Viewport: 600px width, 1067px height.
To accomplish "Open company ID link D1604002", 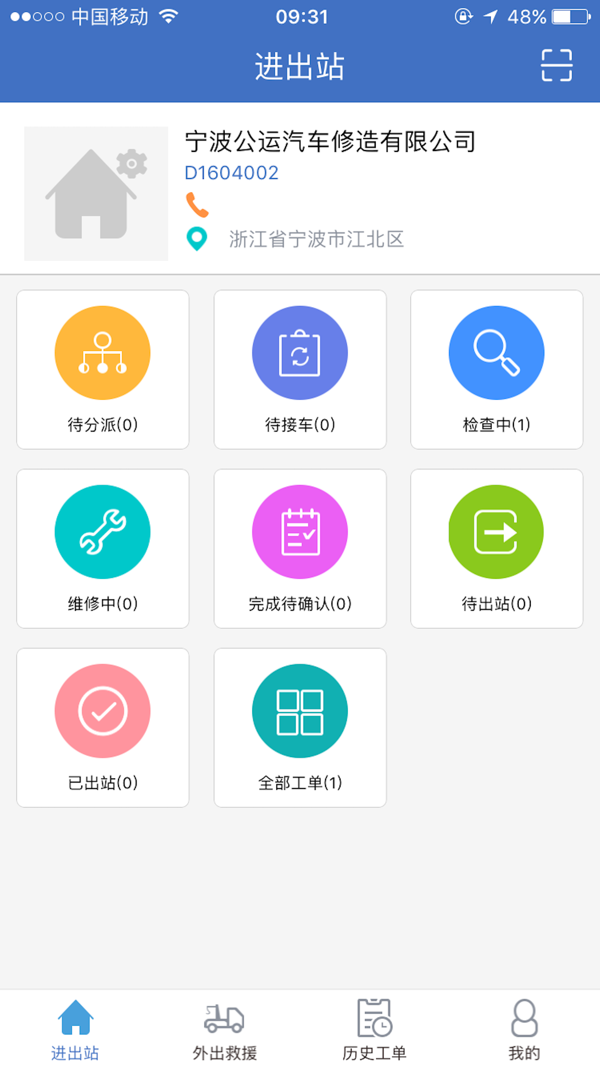I will click(232, 173).
